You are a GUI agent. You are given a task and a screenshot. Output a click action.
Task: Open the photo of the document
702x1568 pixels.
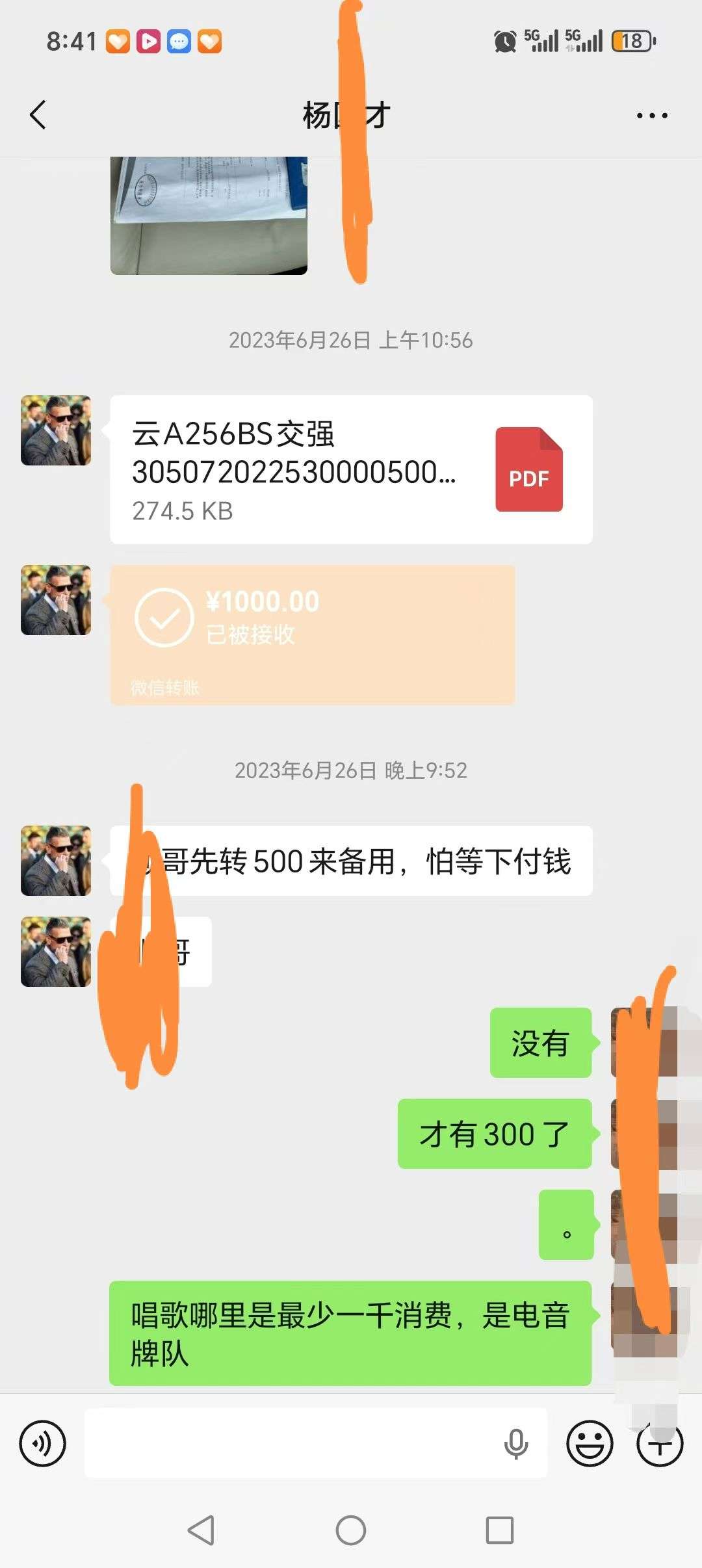click(x=209, y=215)
